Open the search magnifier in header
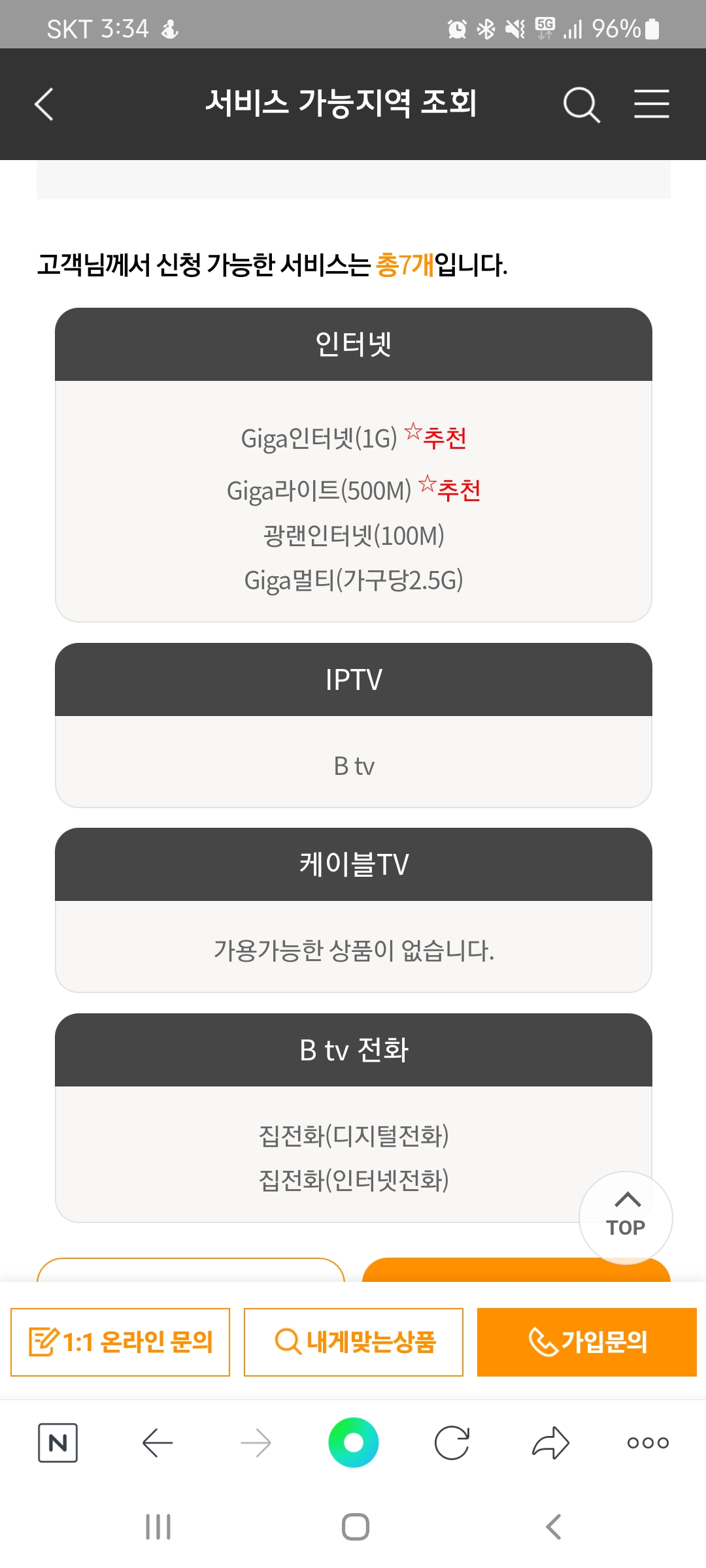The image size is (706, 1568). click(581, 105)
